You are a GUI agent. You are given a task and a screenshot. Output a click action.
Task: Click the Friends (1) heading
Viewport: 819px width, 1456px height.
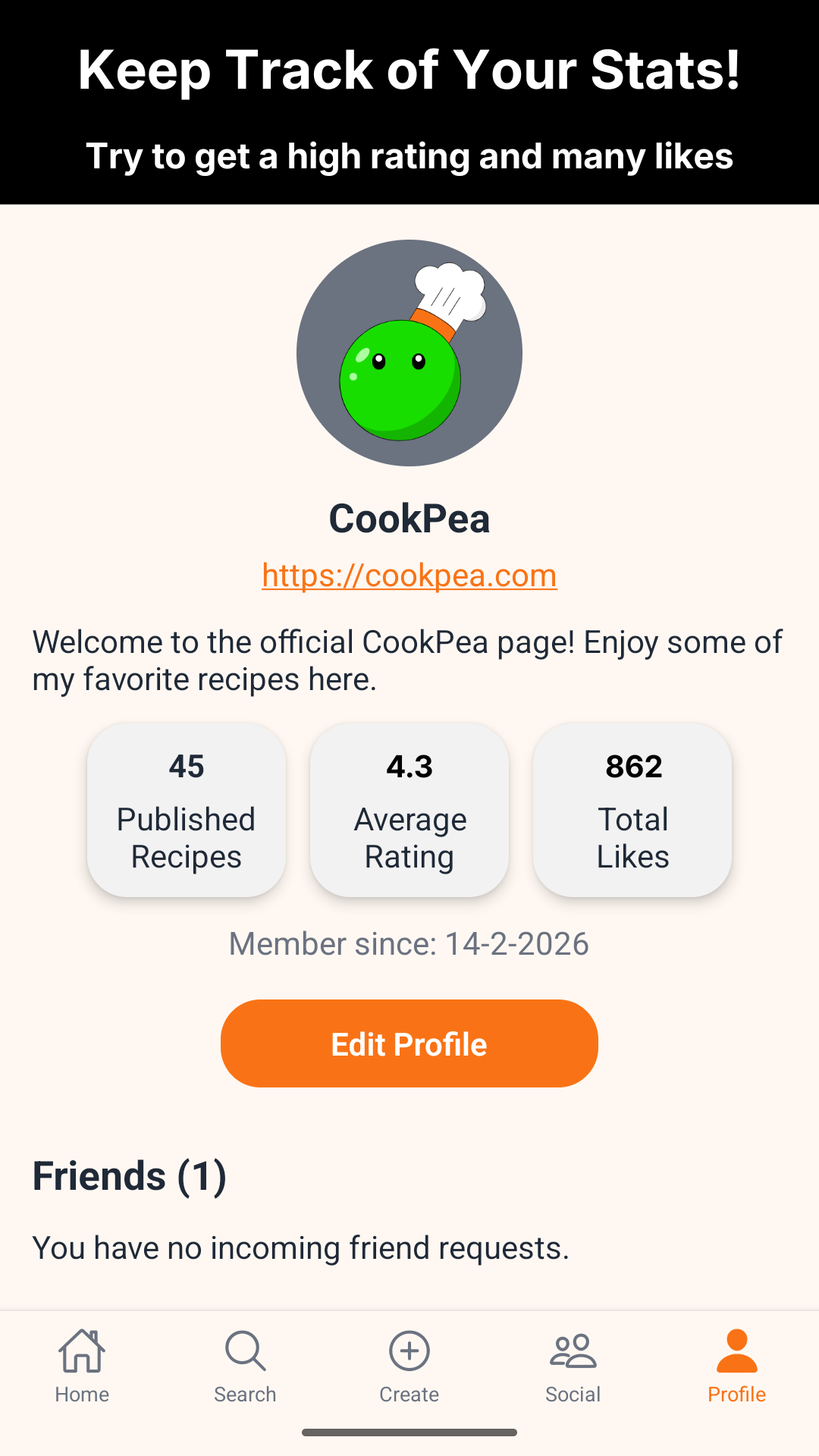point(130,1176)
